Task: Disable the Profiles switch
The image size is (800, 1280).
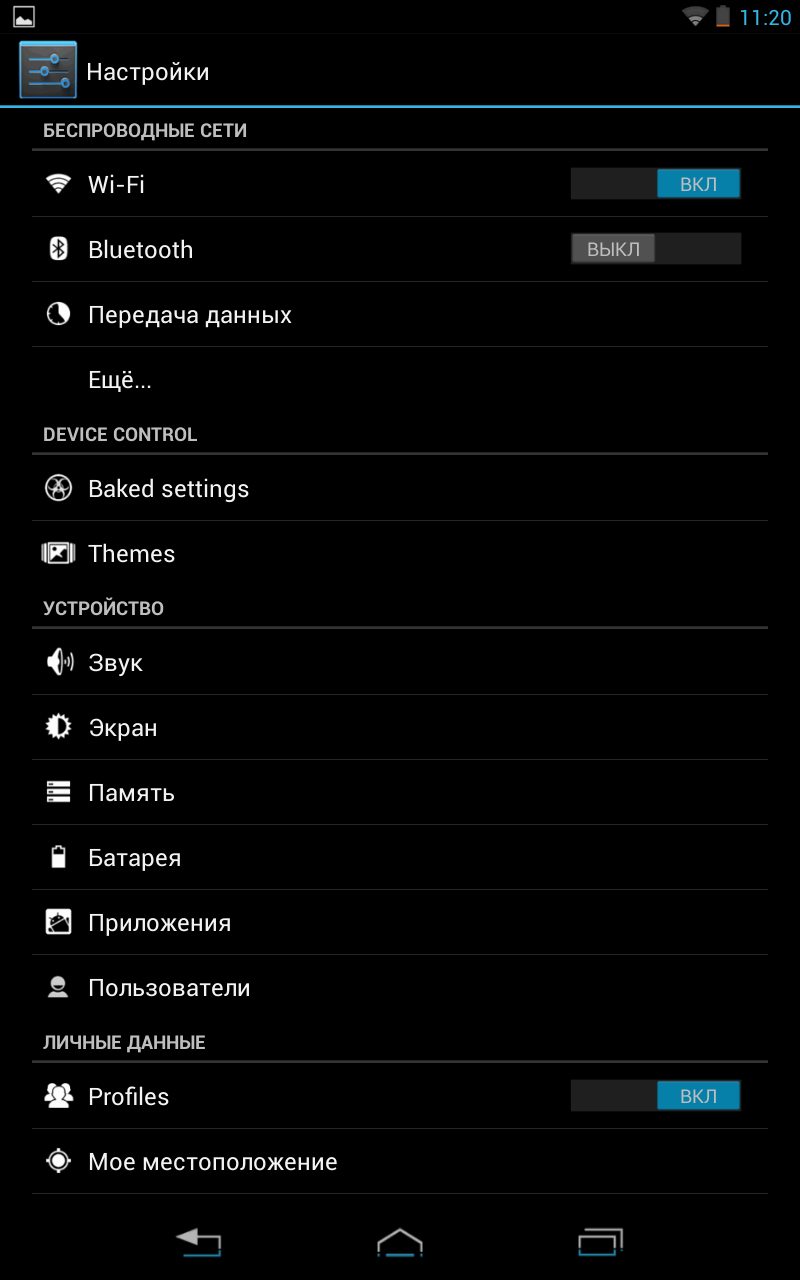Action: 655,1096
